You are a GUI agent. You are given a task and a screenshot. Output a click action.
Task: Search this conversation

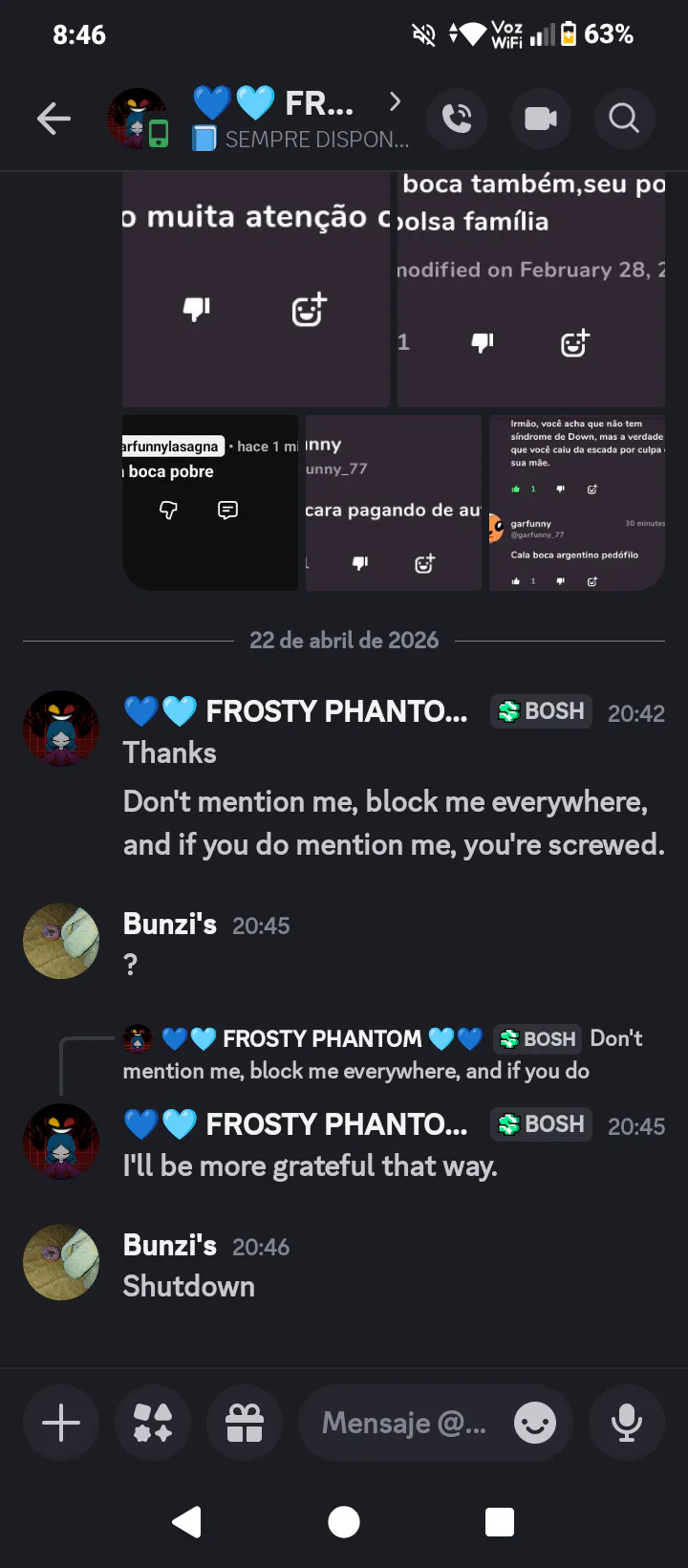pos(624,119)
